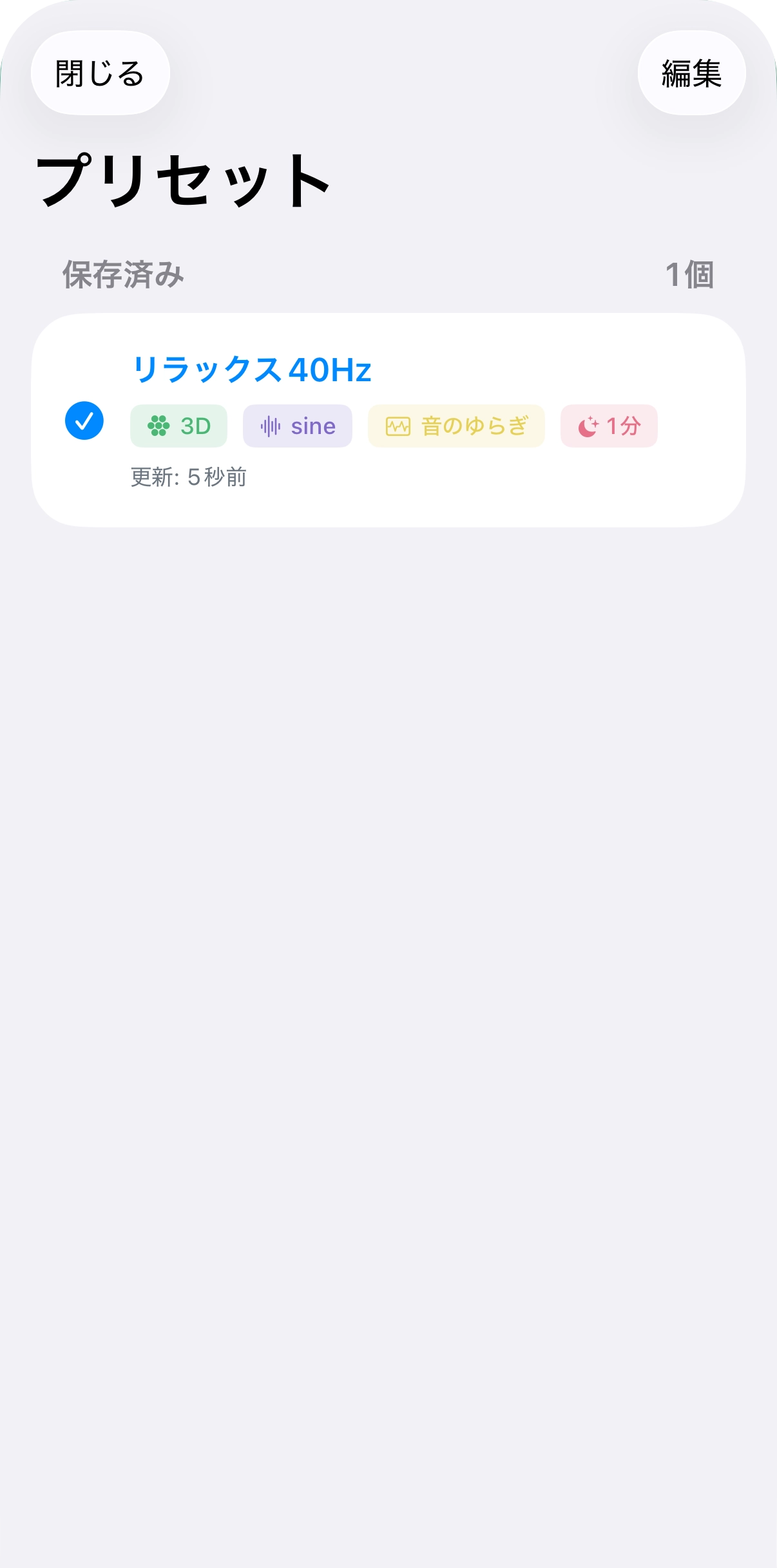Click the waveform icon in the sine badge
777x1568 pixels.
(271, 425)
